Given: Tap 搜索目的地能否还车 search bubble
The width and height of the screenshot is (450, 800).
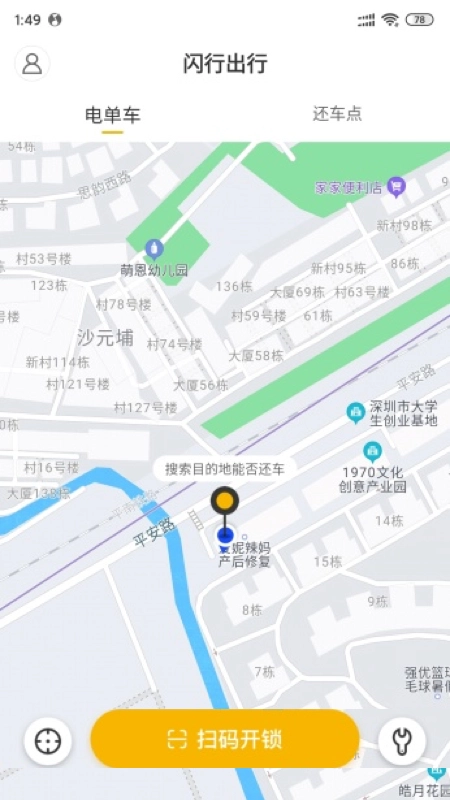Looking at the screenshot, I should tap(225, 469).
